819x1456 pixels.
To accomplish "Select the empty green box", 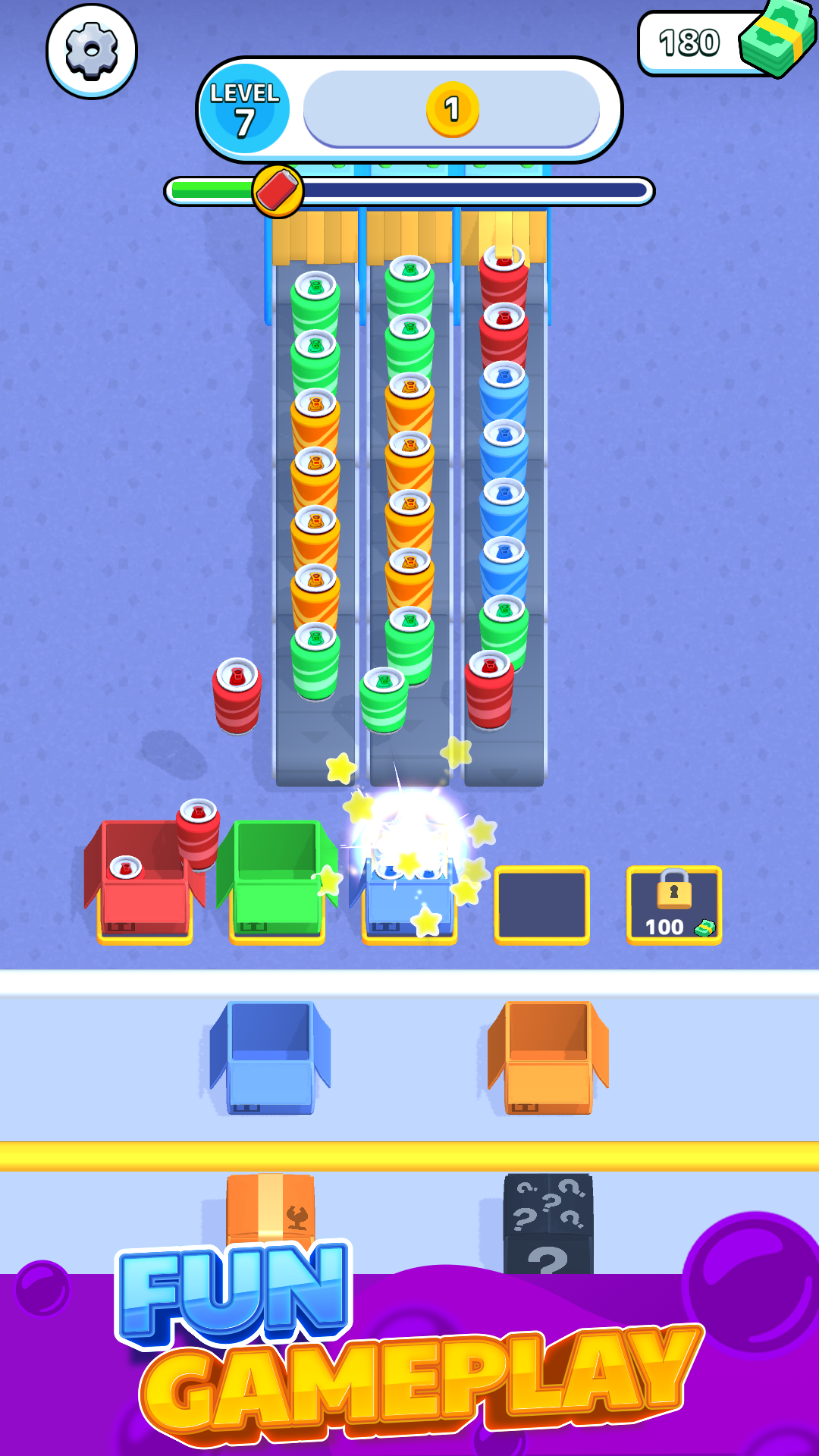I will click(278, 880).
